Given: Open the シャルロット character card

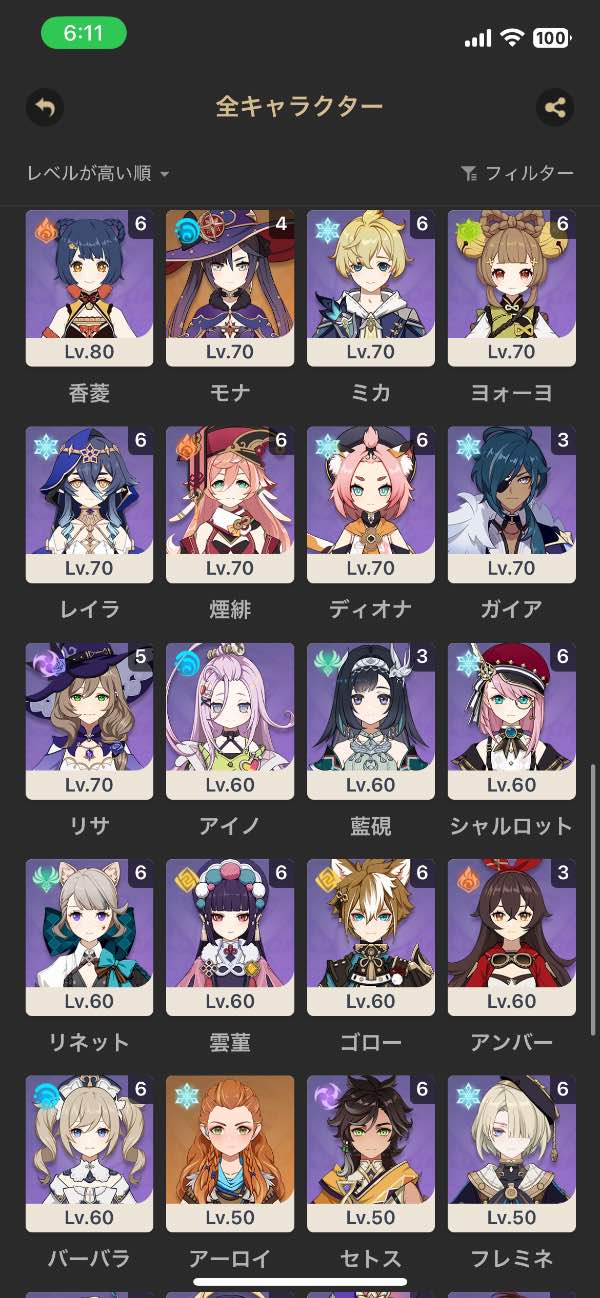Looking at the screenshot, I should [x=512, y=721].
